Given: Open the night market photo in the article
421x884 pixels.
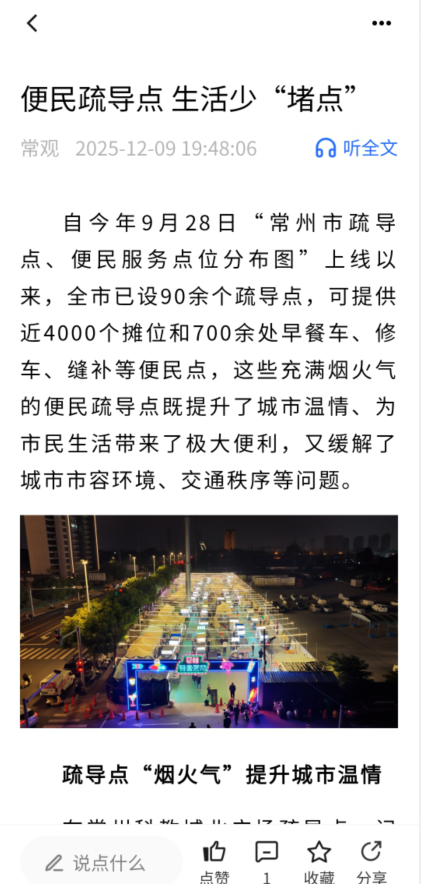Looking at the screenshot, I should click(209, 621).
